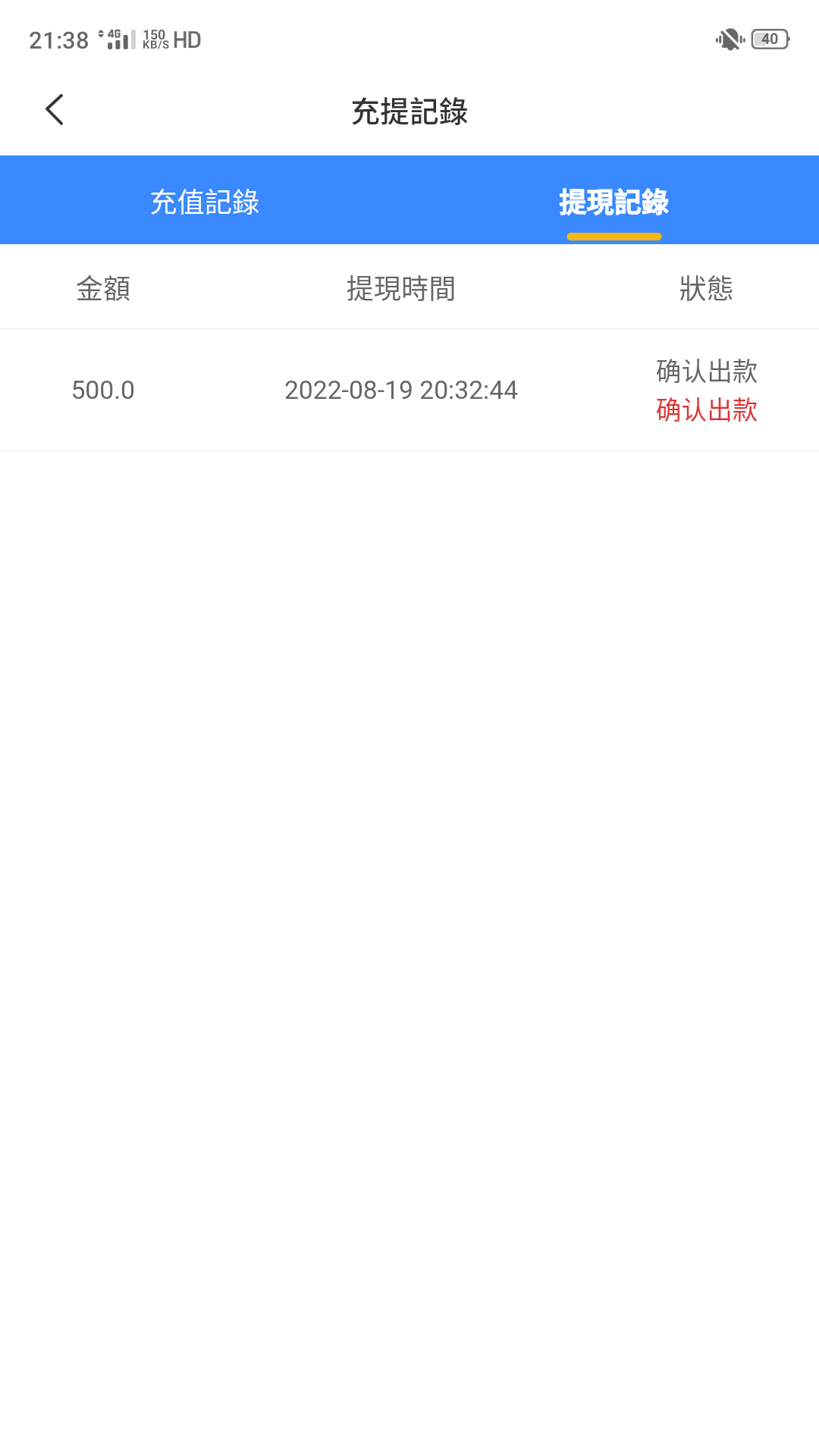This screenshot has height=1456, width=819.
Task: Tap the 提現時間 column header
Action: (x=400, y=289)
